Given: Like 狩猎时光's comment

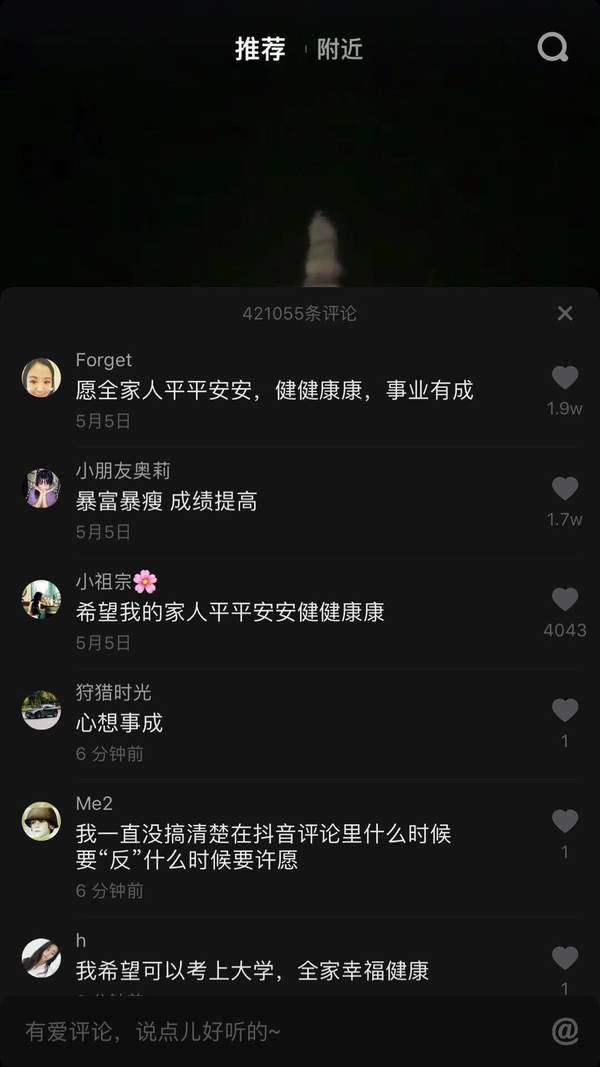Looking at the screenshot, I should (565, 711).
